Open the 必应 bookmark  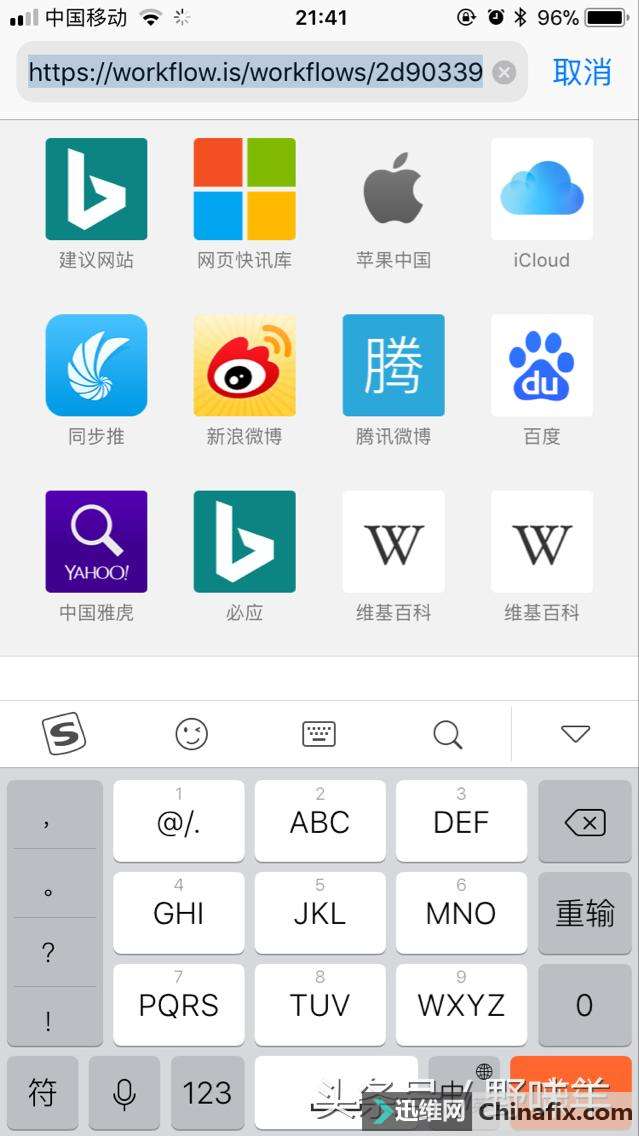pos(244,542)
